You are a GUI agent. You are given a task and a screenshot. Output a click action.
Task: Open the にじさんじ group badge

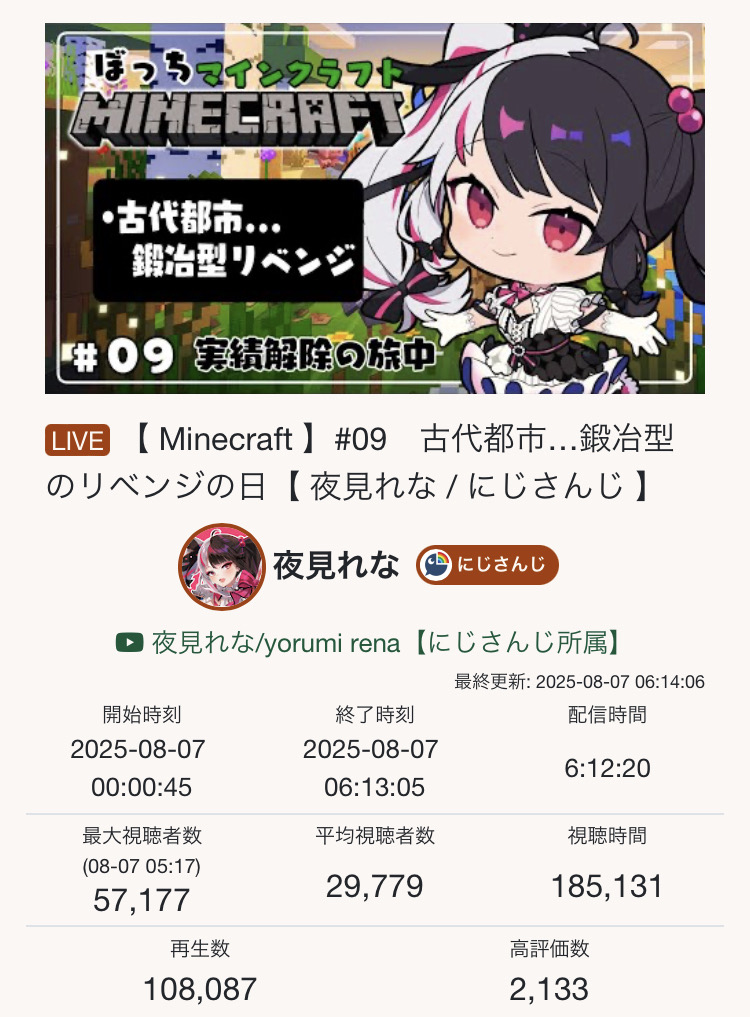[x=487, y=565]
